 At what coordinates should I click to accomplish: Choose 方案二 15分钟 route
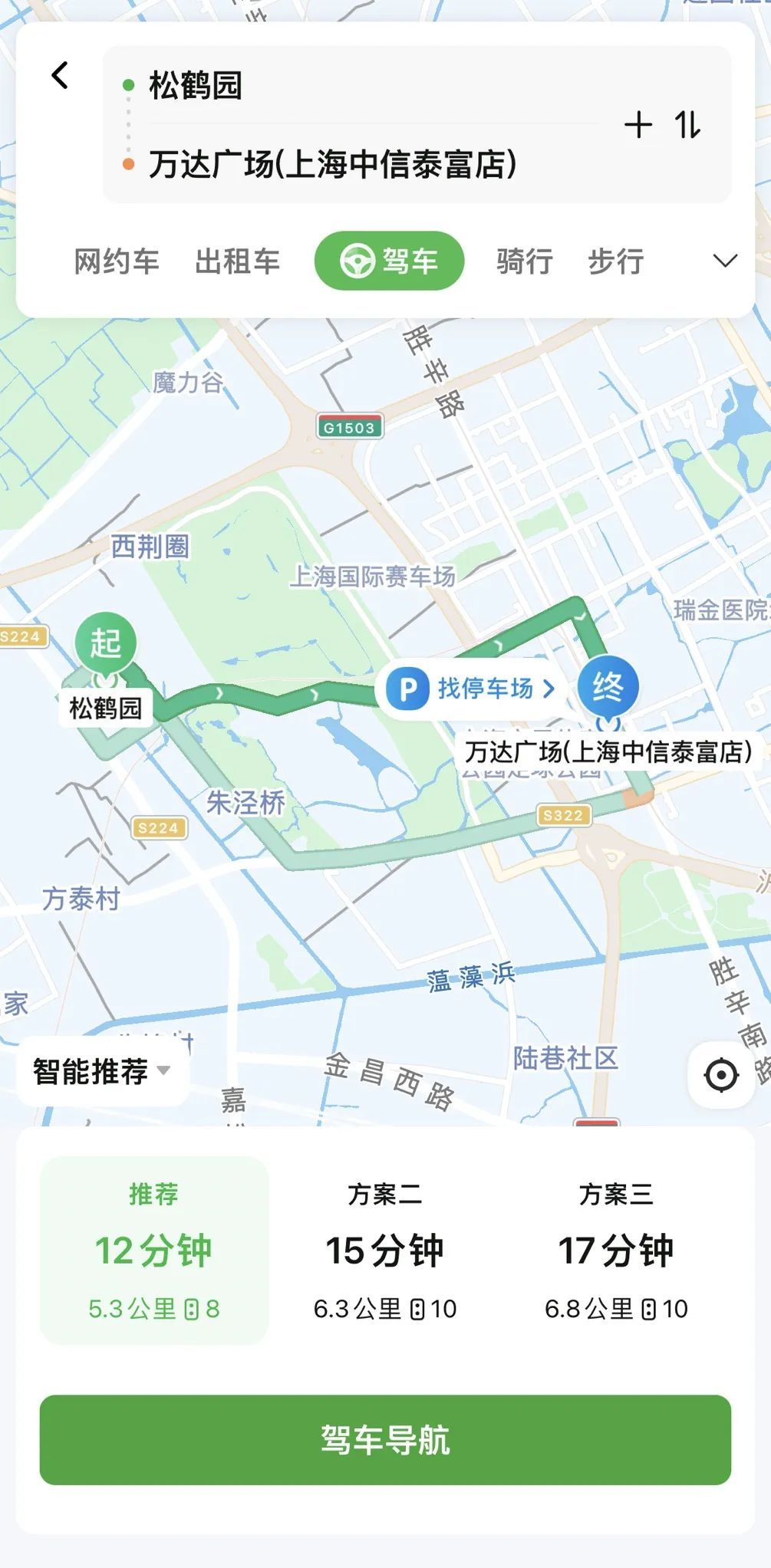[x=385, y=1251]
